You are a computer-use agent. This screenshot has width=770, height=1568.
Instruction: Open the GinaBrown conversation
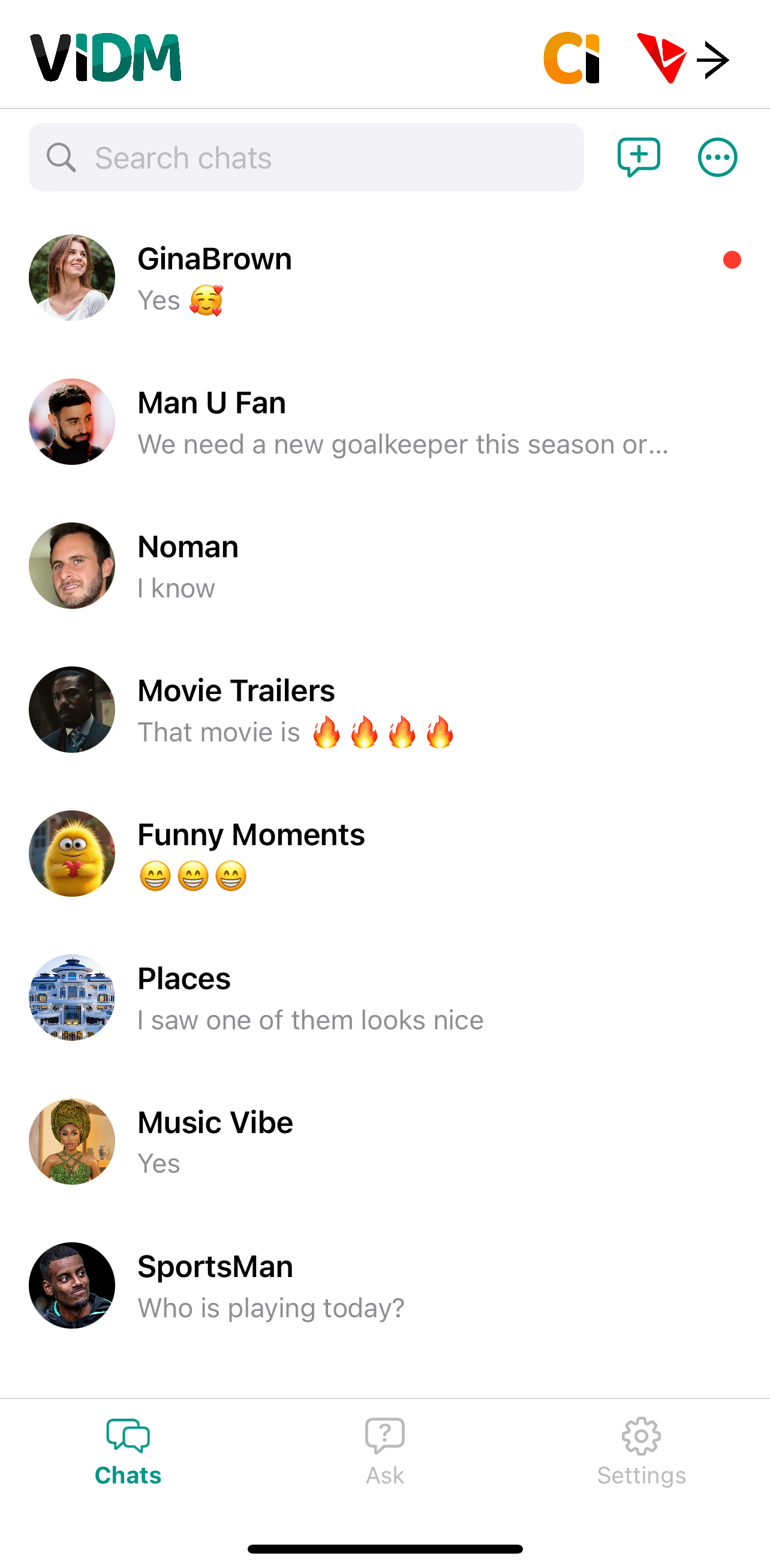pyautogui.click(x=365, y=277)
